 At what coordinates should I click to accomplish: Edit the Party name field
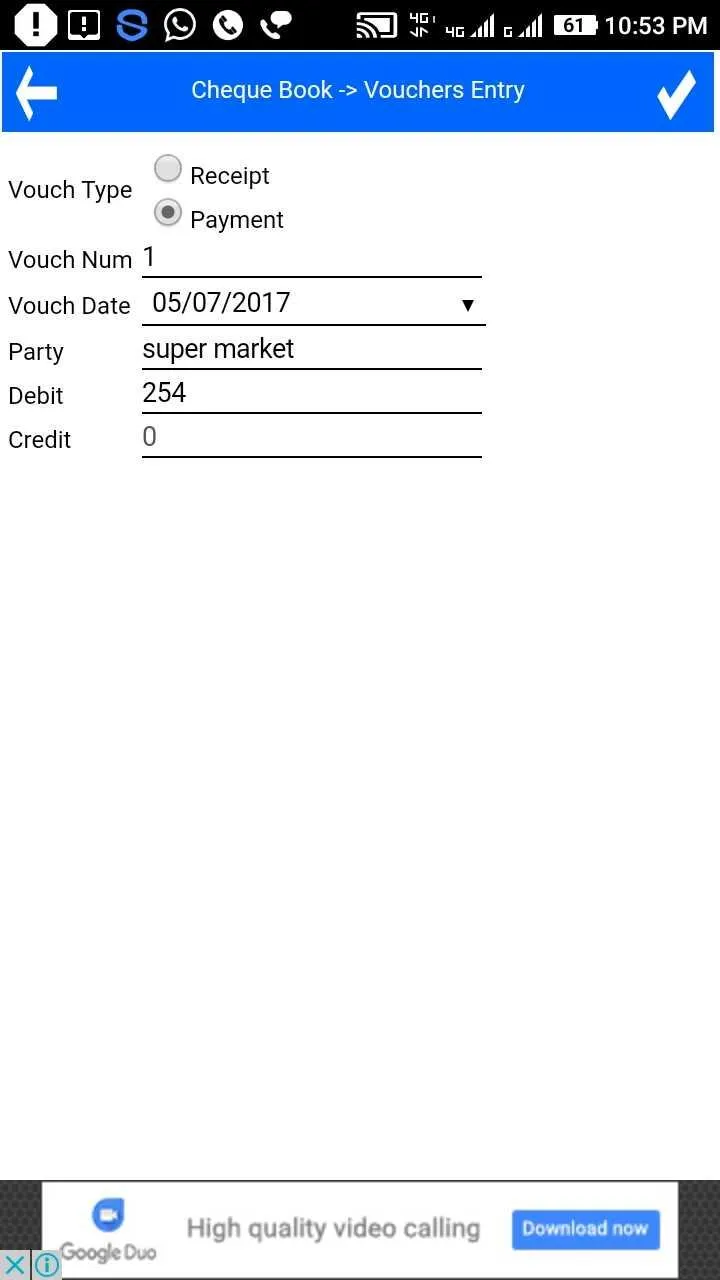coord(311,349)
